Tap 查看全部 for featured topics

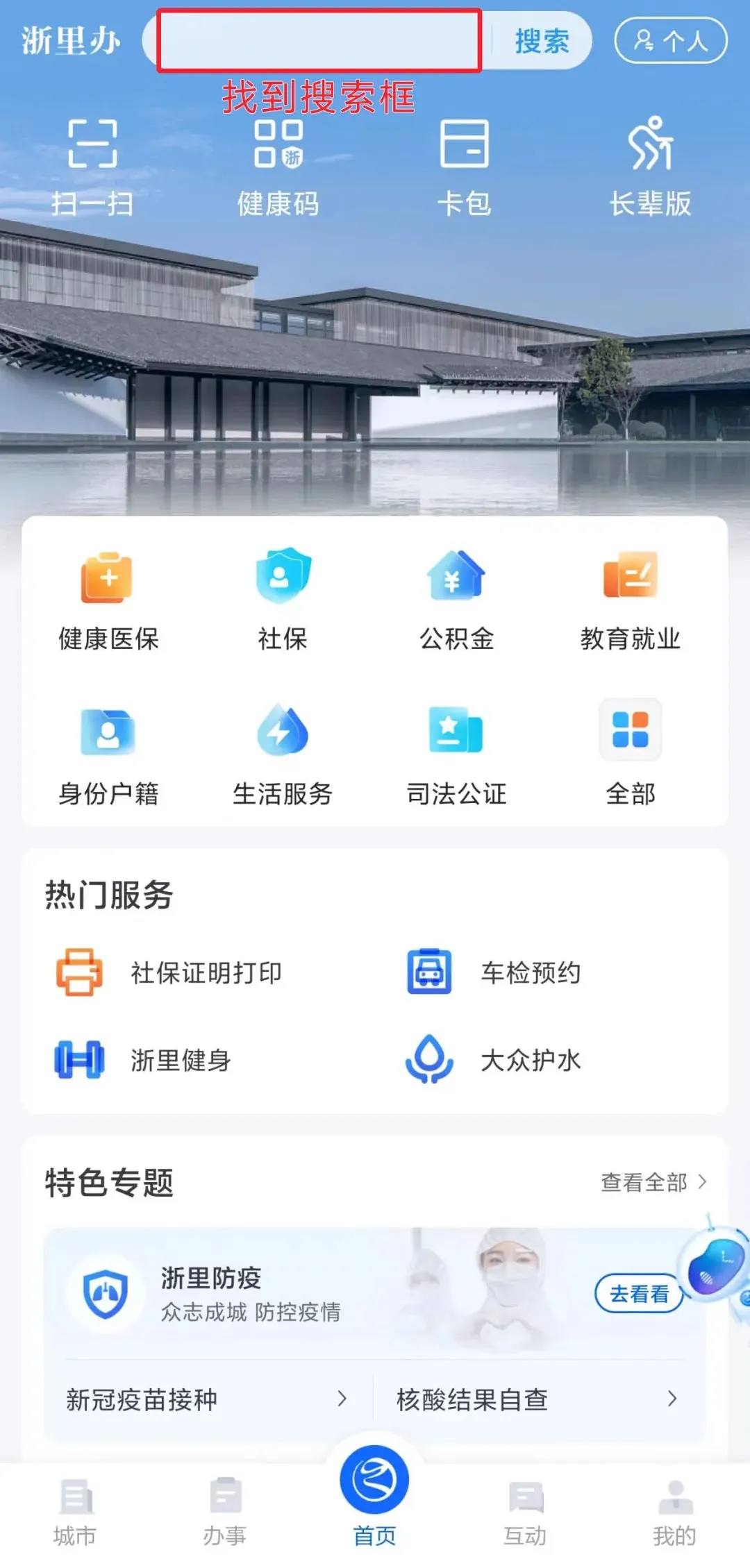click(x=653, y=1182)
